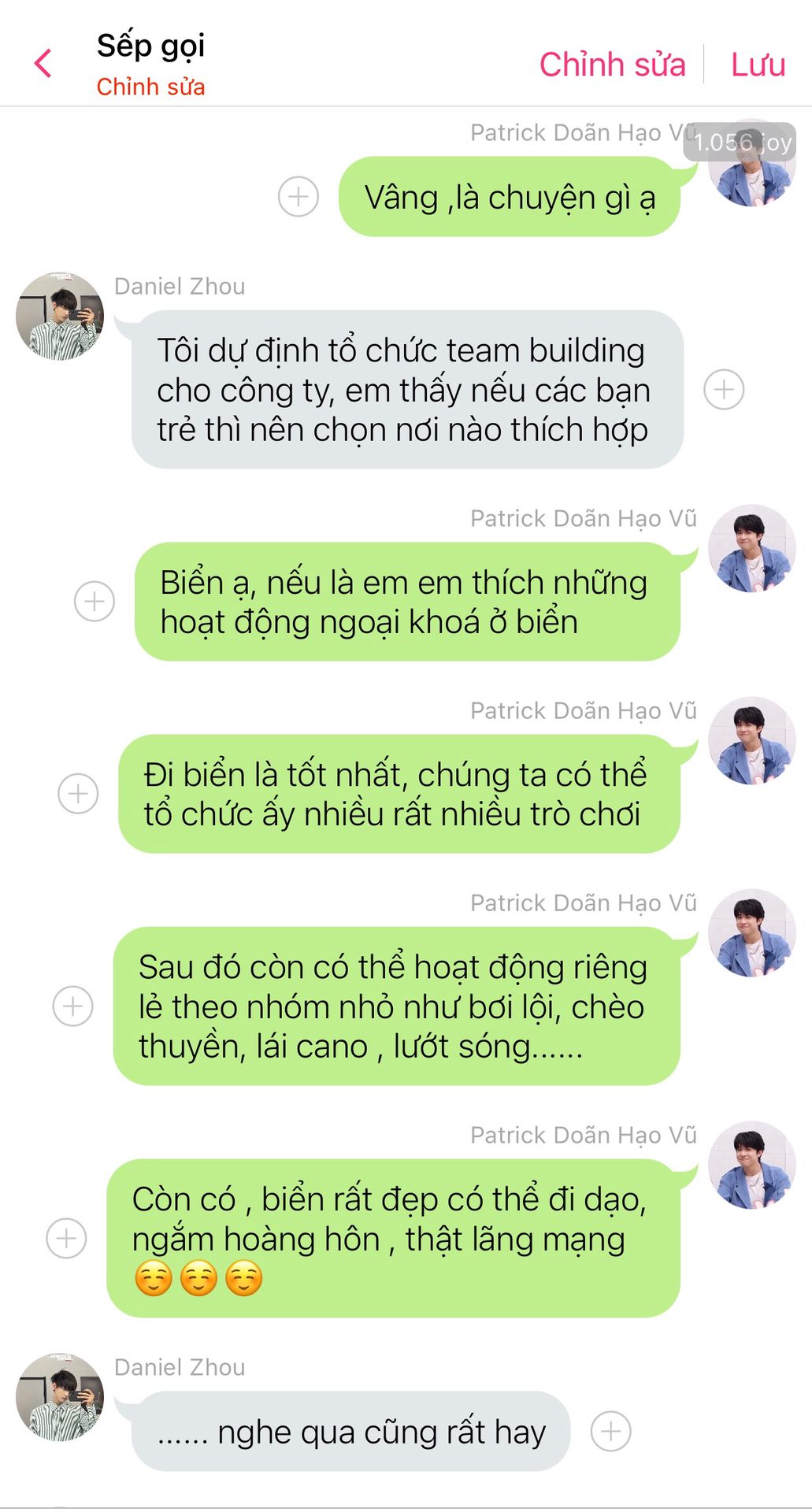Open Patrick's avatar beside 'Biển ạ' message
This screenshot has width=812, height=1512.
click(x=752, y=548)
